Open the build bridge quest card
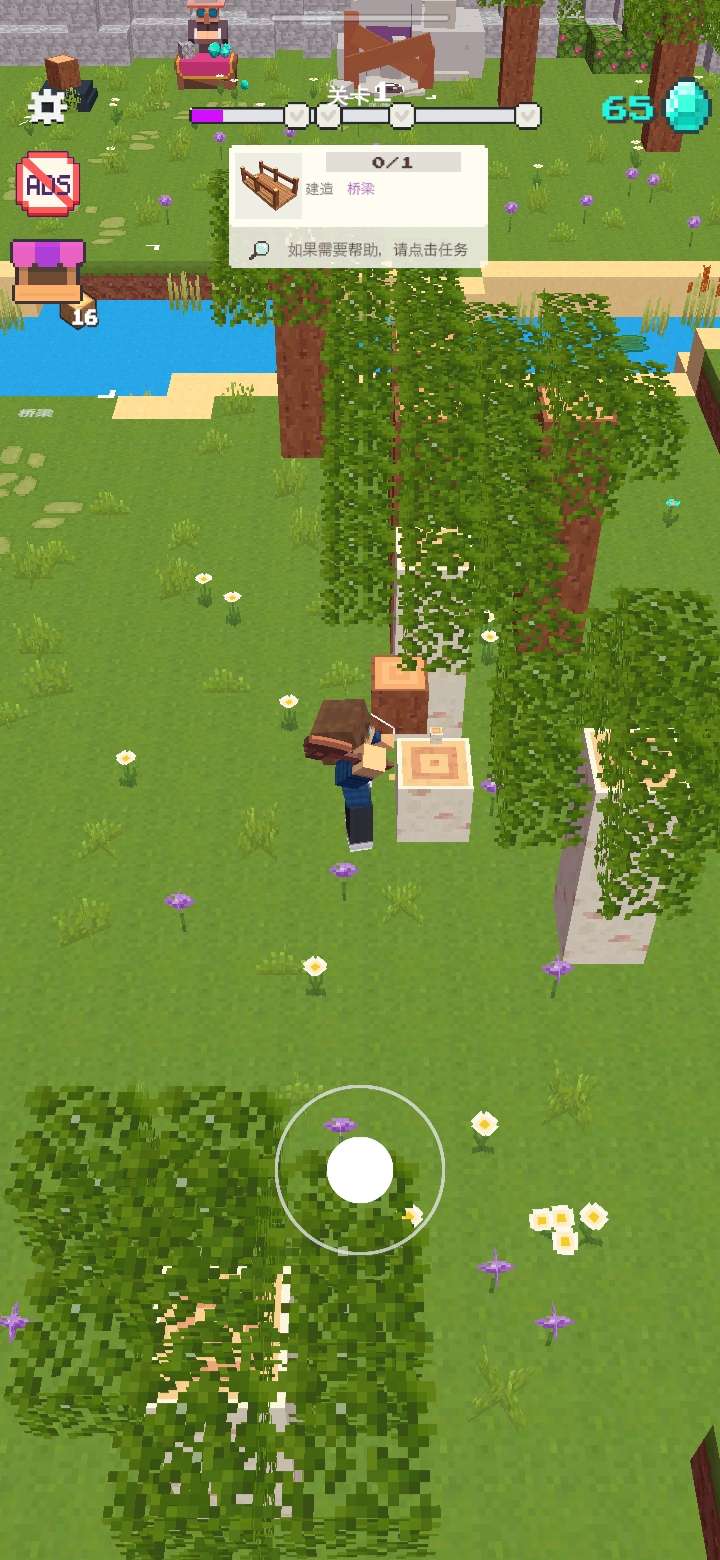This screenshot has width=720, height=1560. (357, 185)
